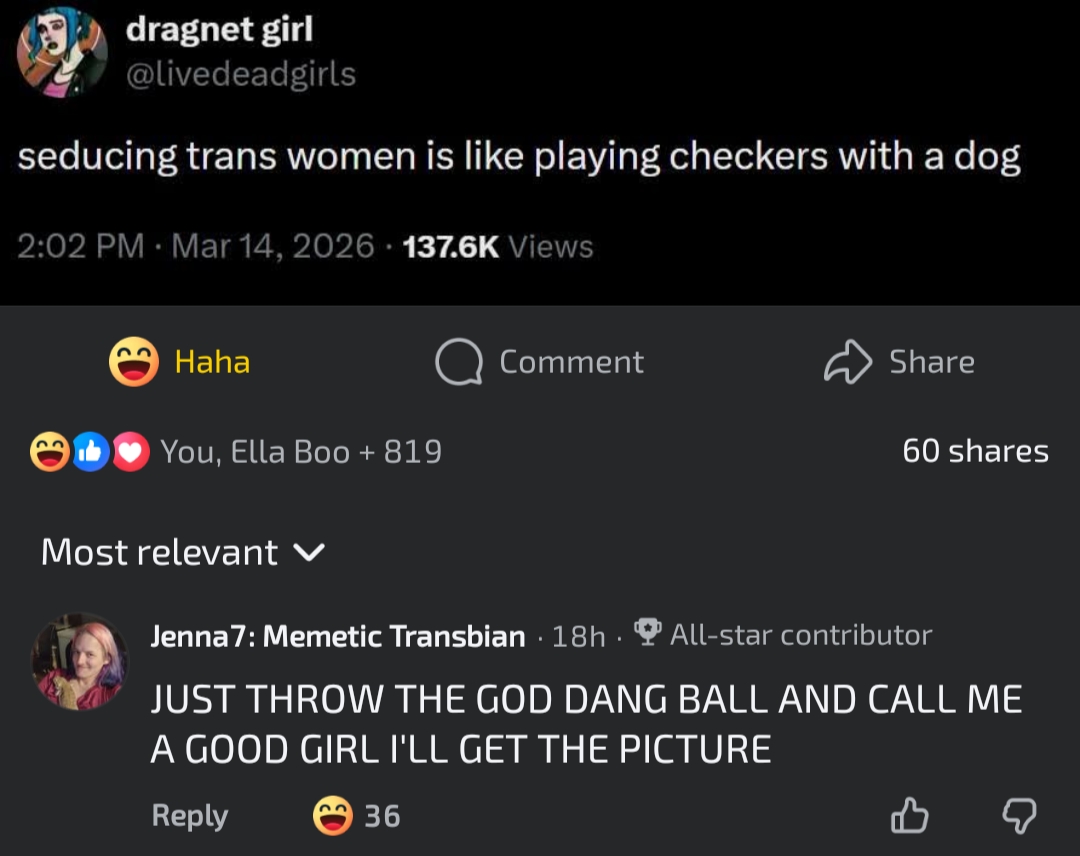Open Jenna7: Memetic Transbian's profile picture
The height and width of the screenshot is (856, 1080).
click(80, 662)
